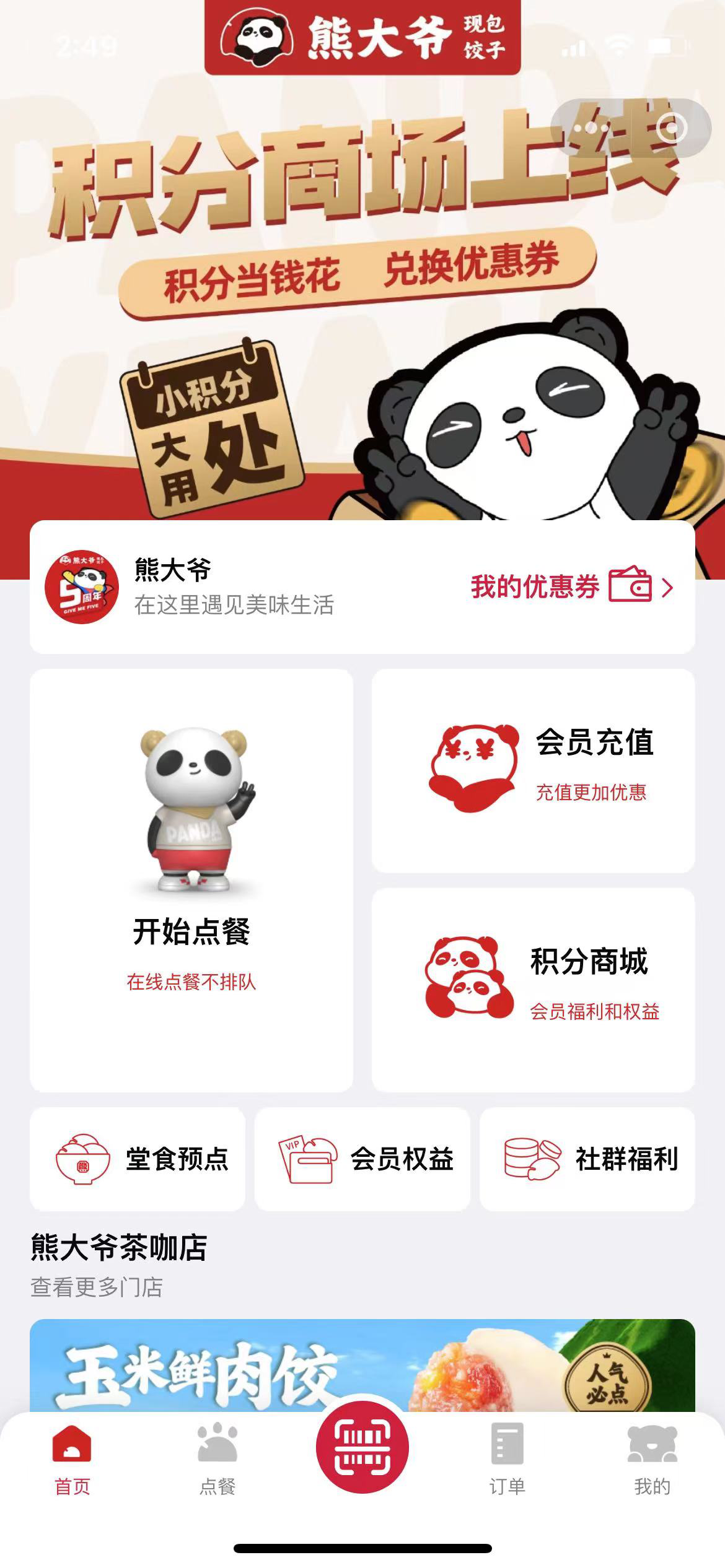Select the 首页 tab
725x1568 pixels.
pos(72,1458)
